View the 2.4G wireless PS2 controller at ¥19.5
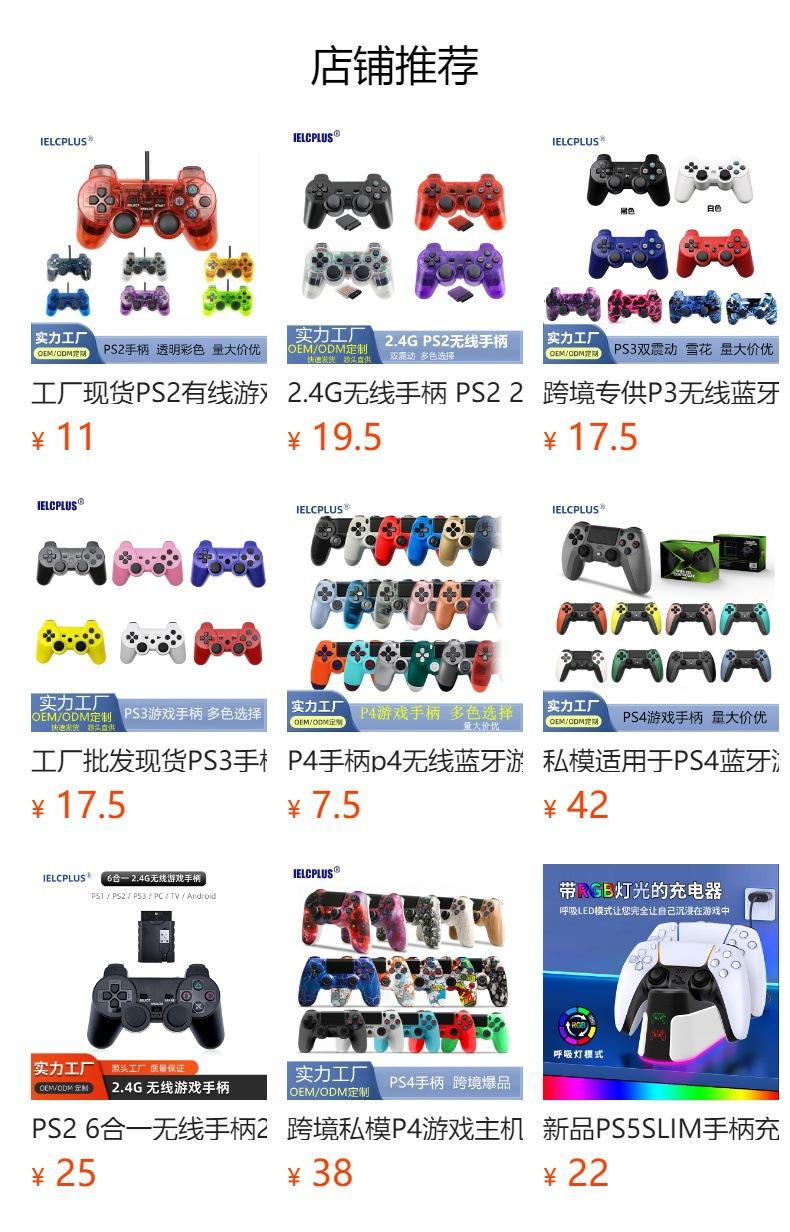This screenshot has width=790, height=1232. click(405, 292)
